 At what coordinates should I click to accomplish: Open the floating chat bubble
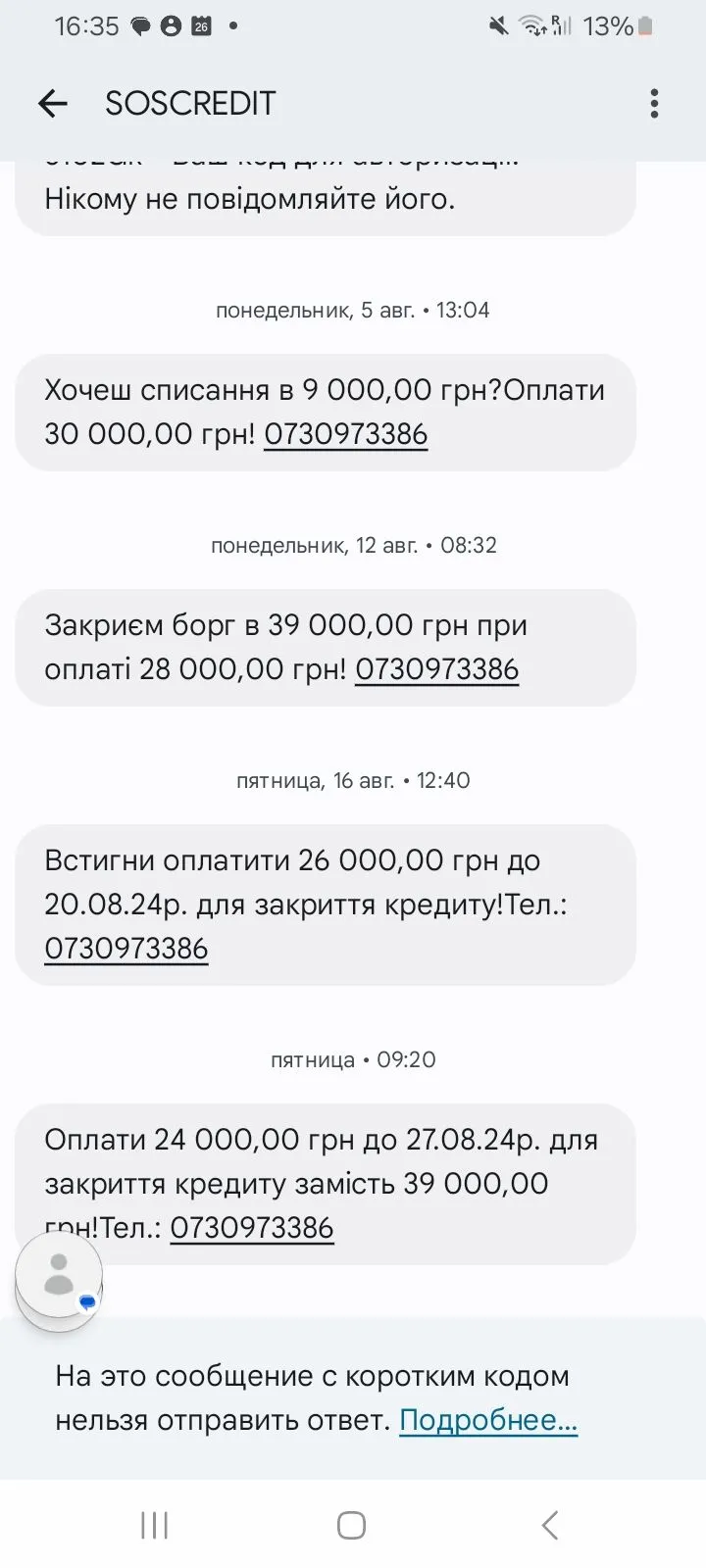(x=59, y=1279)
